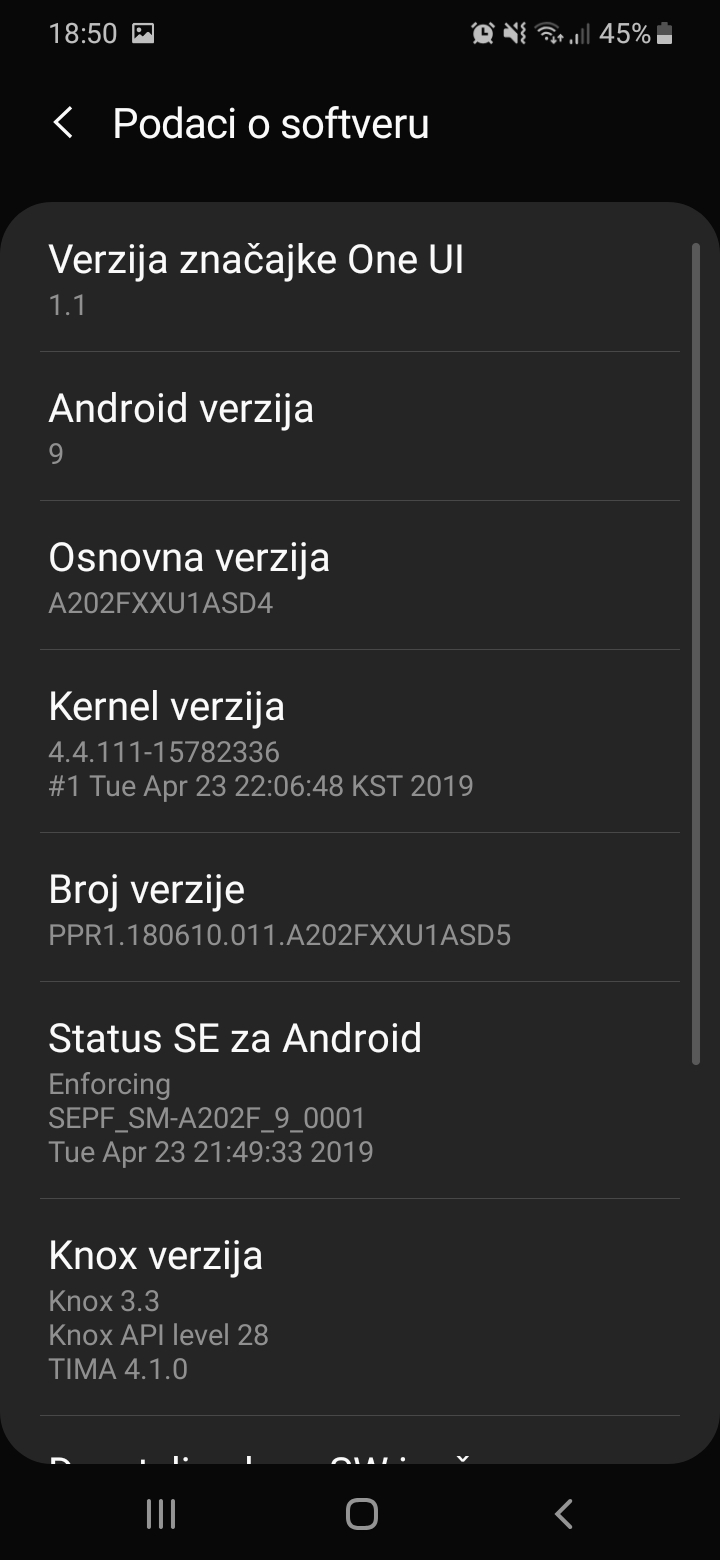Tap the Knox verzija row
This screenshot has width=720, height=1560.
point(360,1307)
